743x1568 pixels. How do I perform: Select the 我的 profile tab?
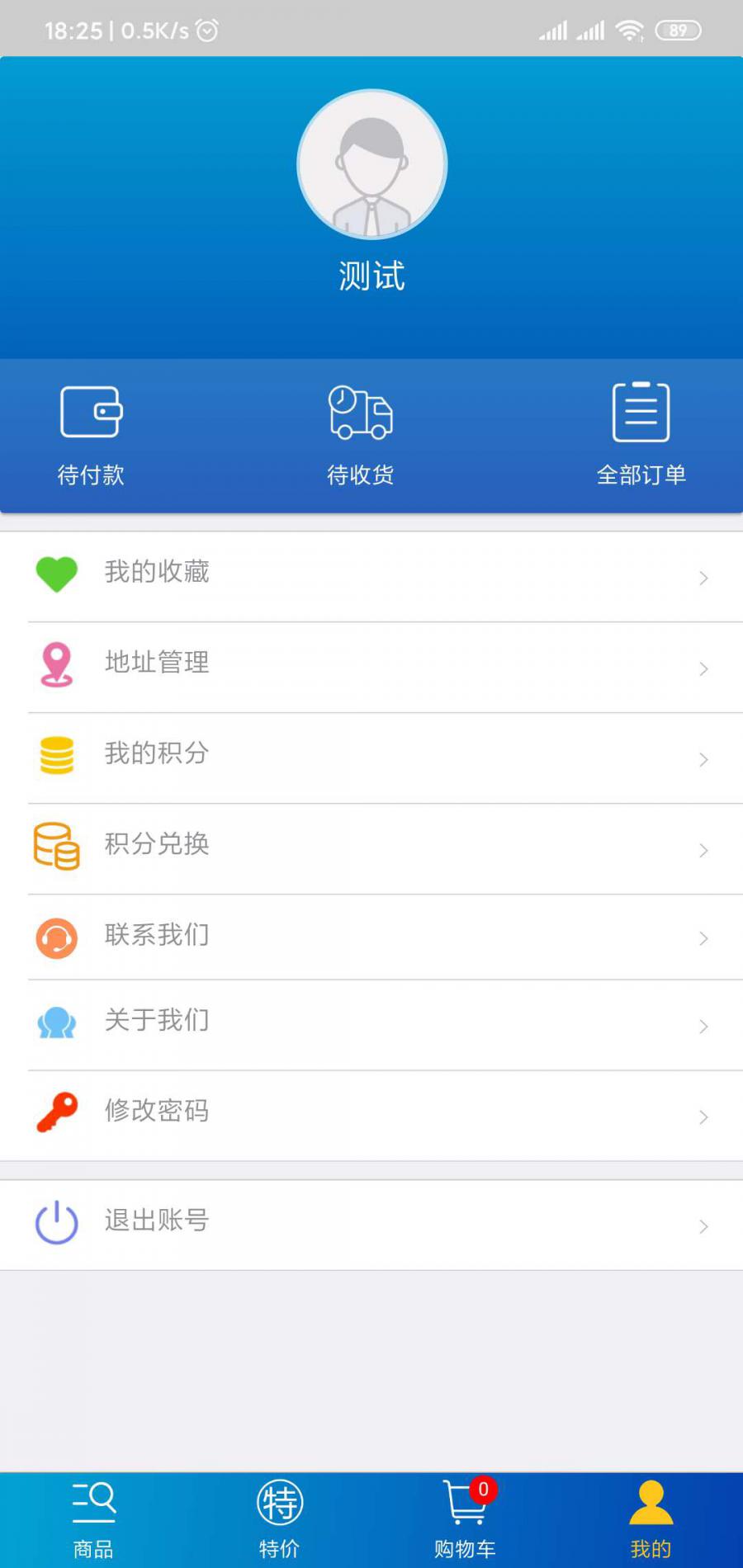coord(651,1520)
